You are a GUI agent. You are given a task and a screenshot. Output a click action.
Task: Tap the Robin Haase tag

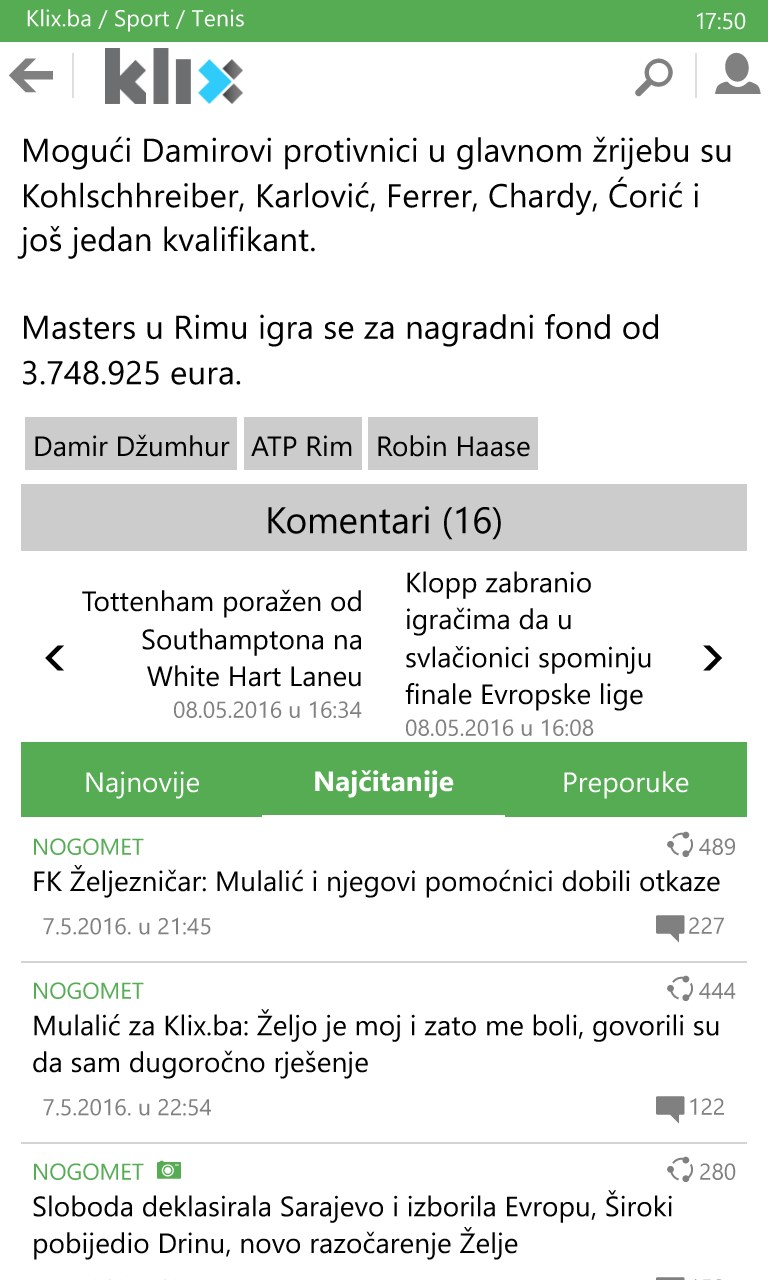click(453, 445)
